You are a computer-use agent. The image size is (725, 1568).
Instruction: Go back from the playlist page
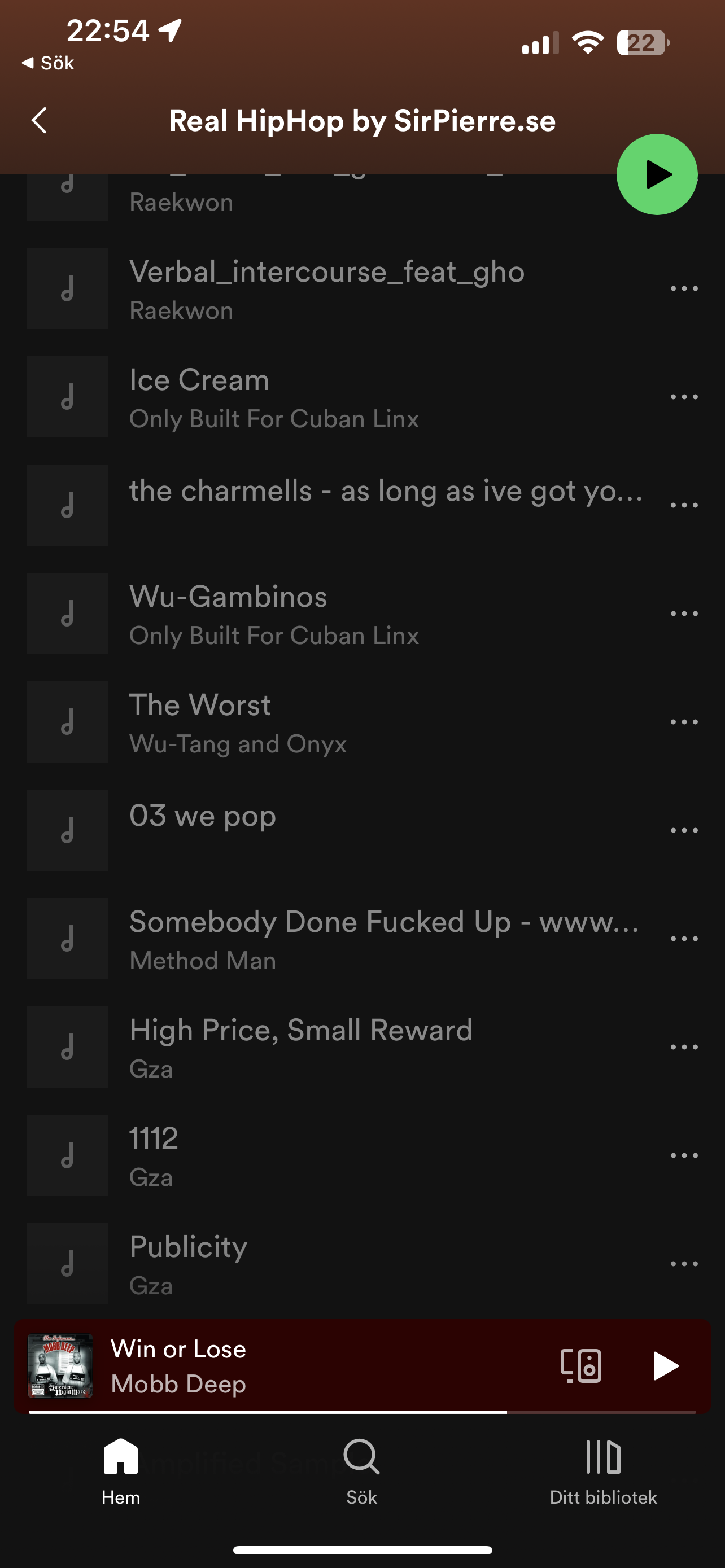[40, 121]
